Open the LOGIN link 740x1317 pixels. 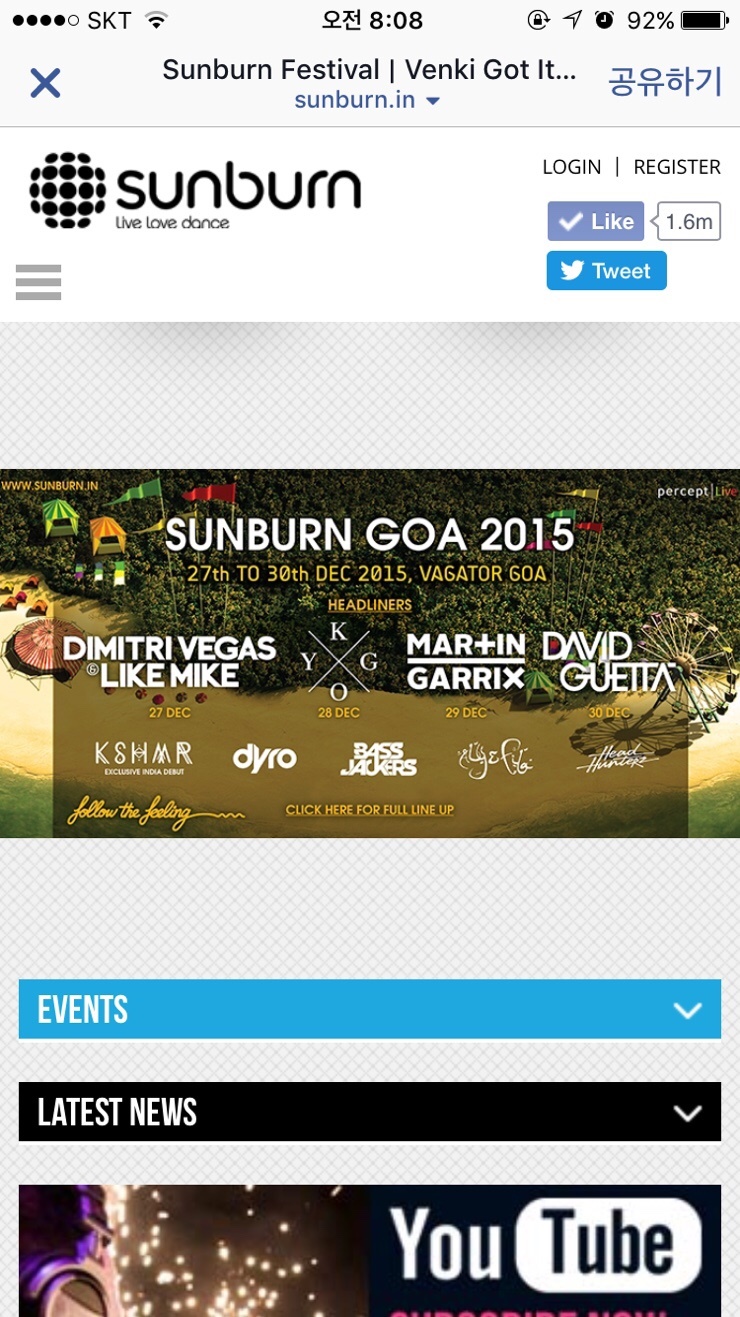571,167
